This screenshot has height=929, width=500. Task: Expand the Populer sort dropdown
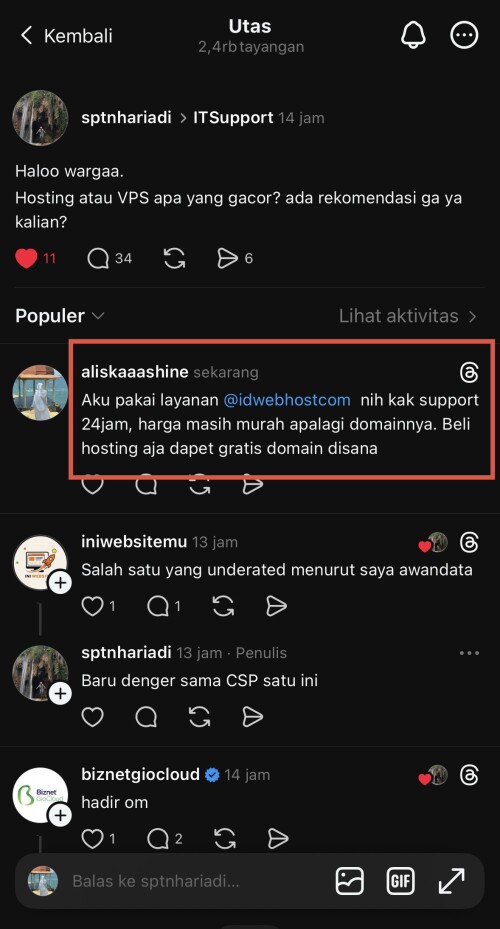pos(60,316)
